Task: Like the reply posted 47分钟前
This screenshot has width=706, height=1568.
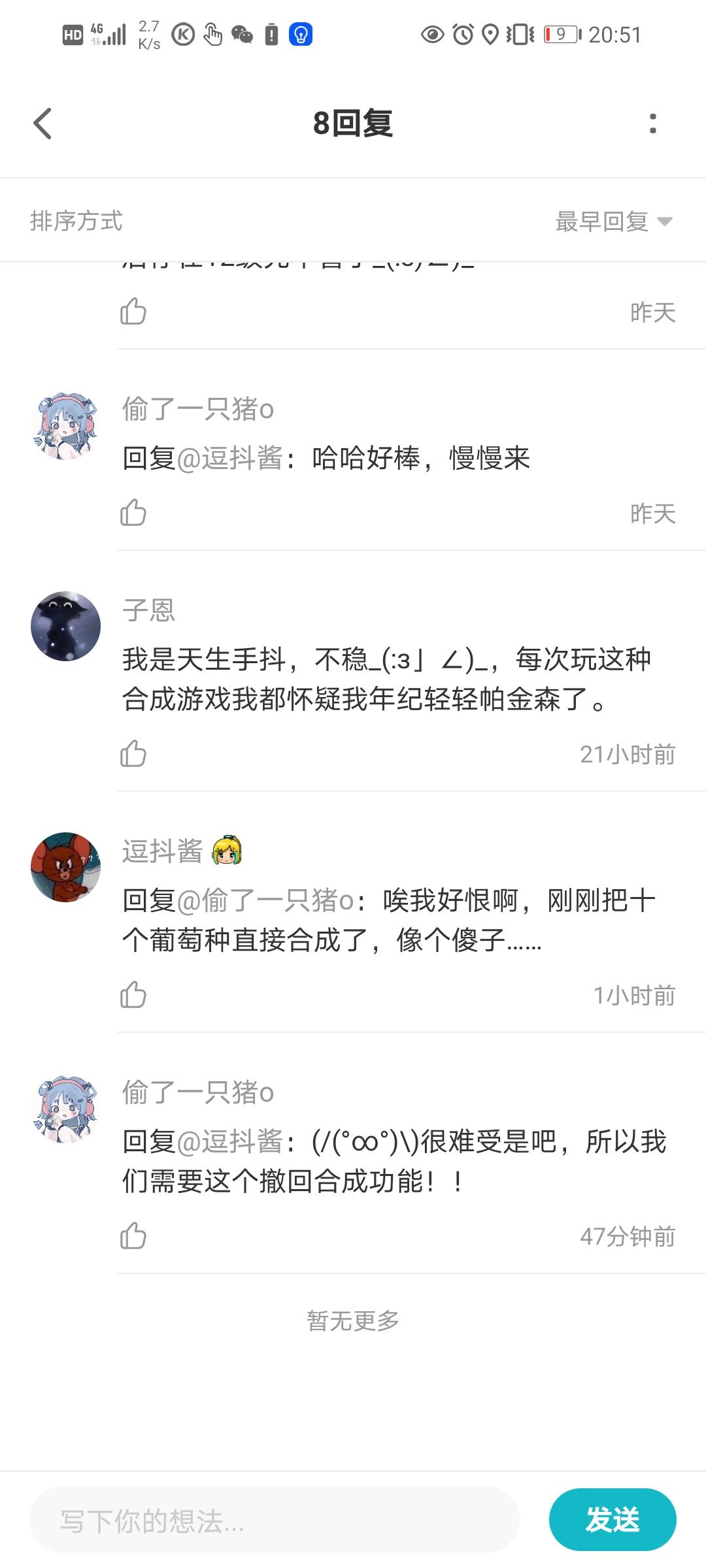Action: (133, 1236)
